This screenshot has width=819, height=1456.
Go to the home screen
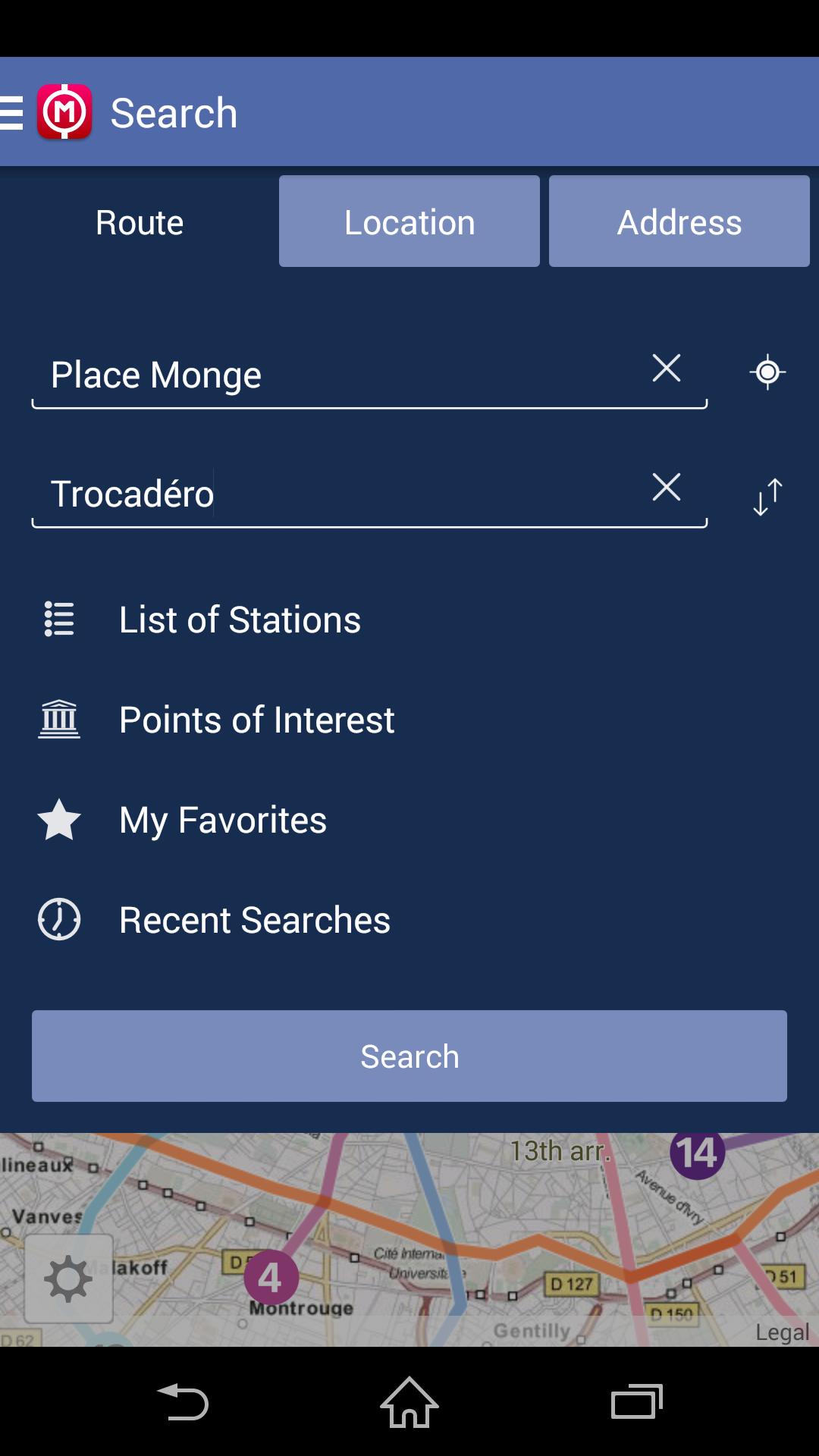(409, 1402)
